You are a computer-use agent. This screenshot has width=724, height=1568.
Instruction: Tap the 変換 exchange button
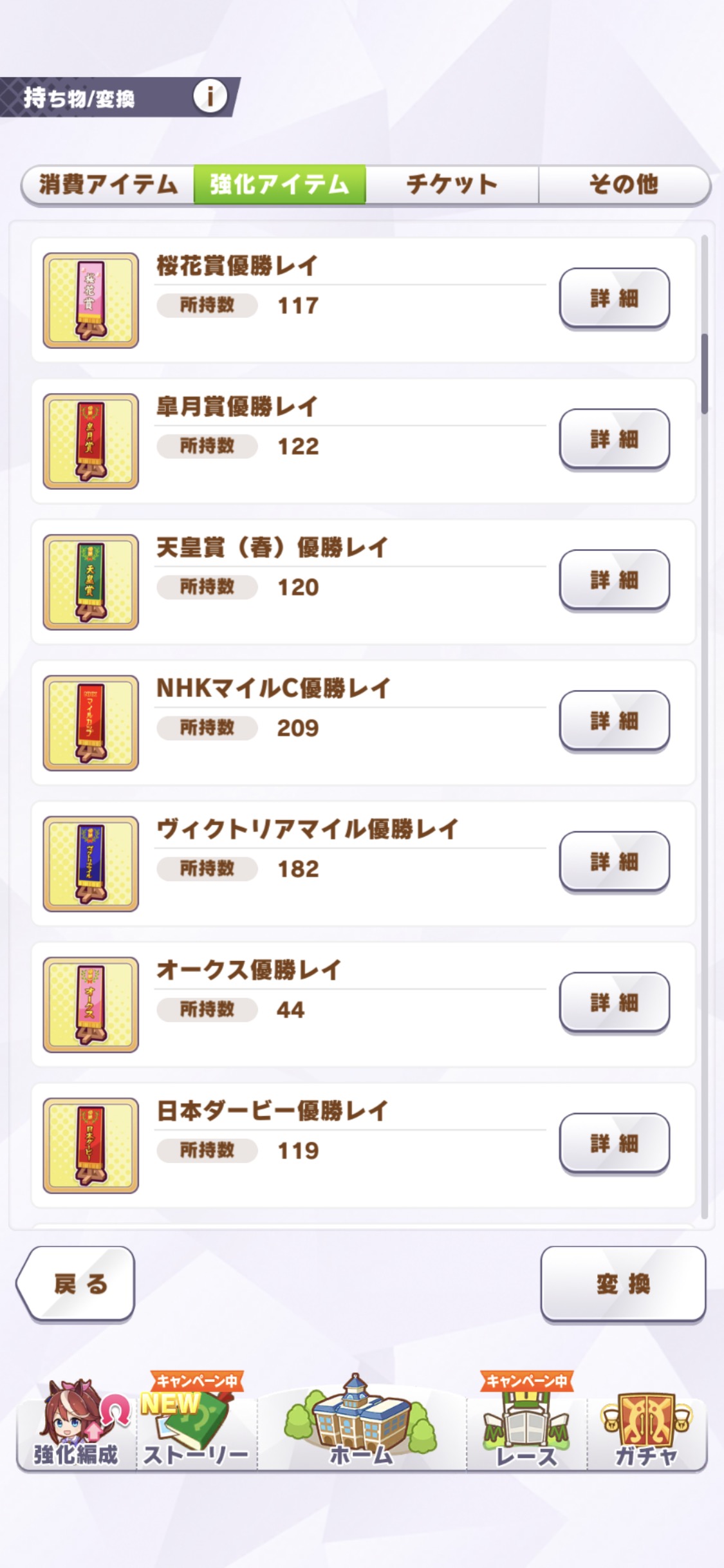coord(623,1284)
